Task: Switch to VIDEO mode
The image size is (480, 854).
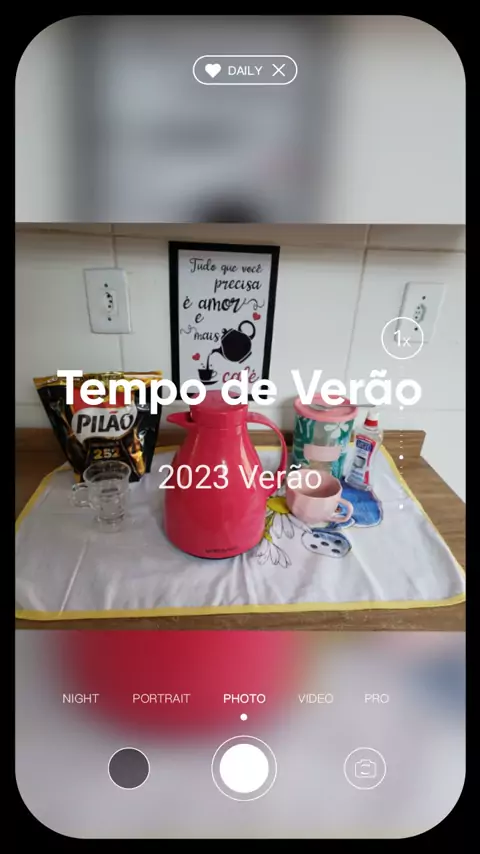Action: (x=315, y=698)
